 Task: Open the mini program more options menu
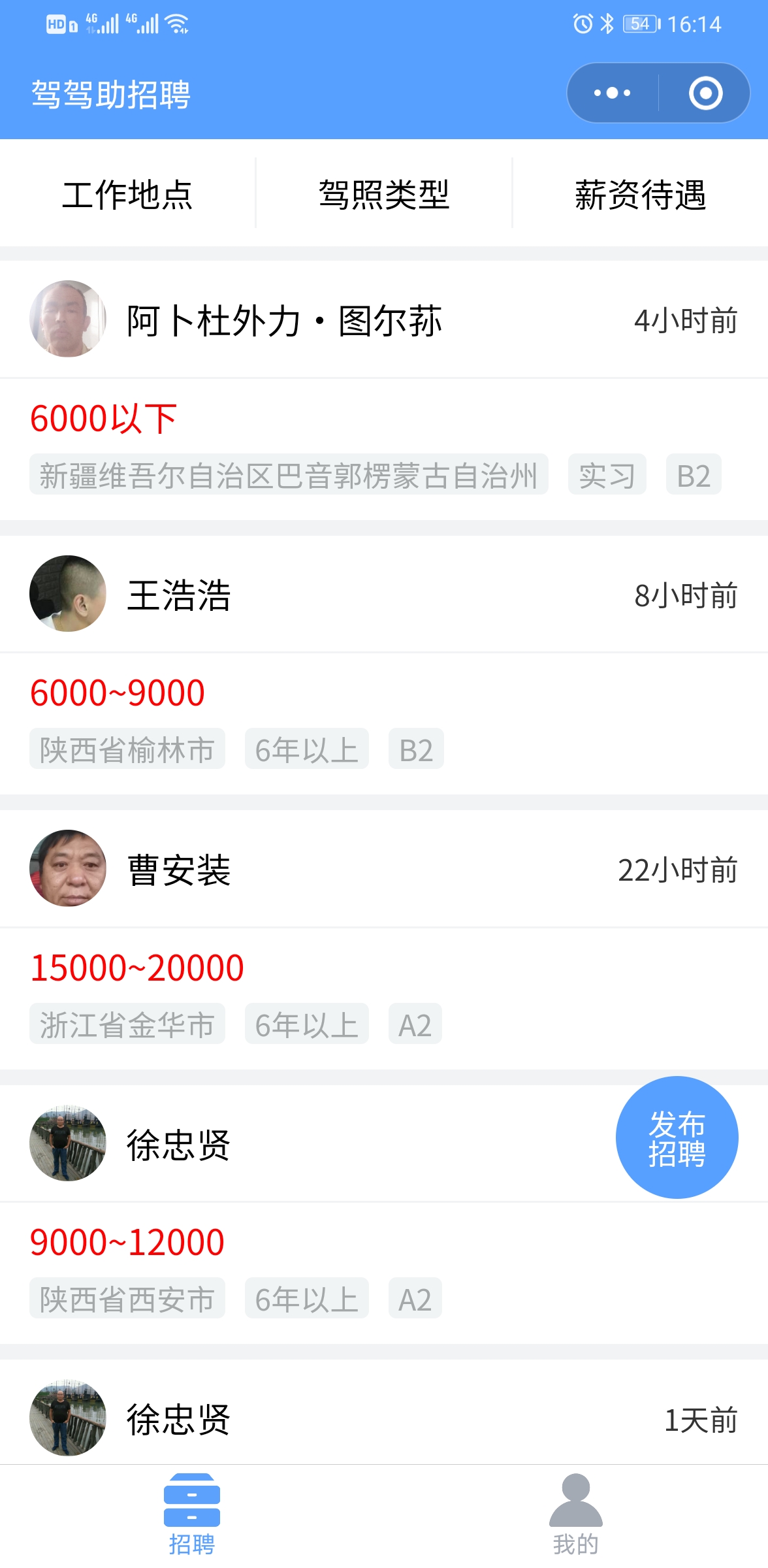[612, 93]
